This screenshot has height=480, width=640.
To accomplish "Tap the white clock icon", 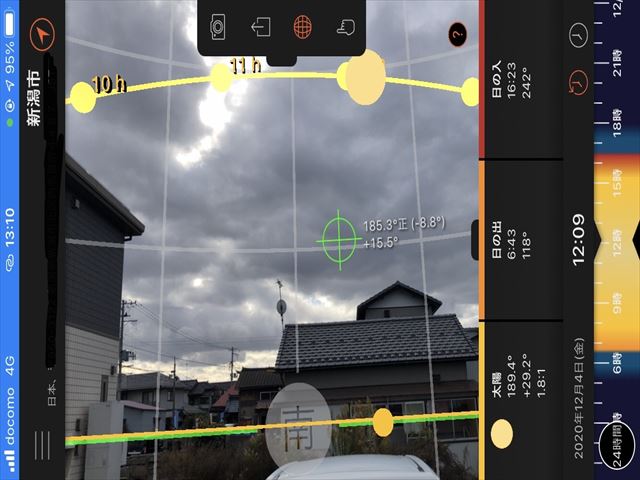I will [x=577, y=34].
